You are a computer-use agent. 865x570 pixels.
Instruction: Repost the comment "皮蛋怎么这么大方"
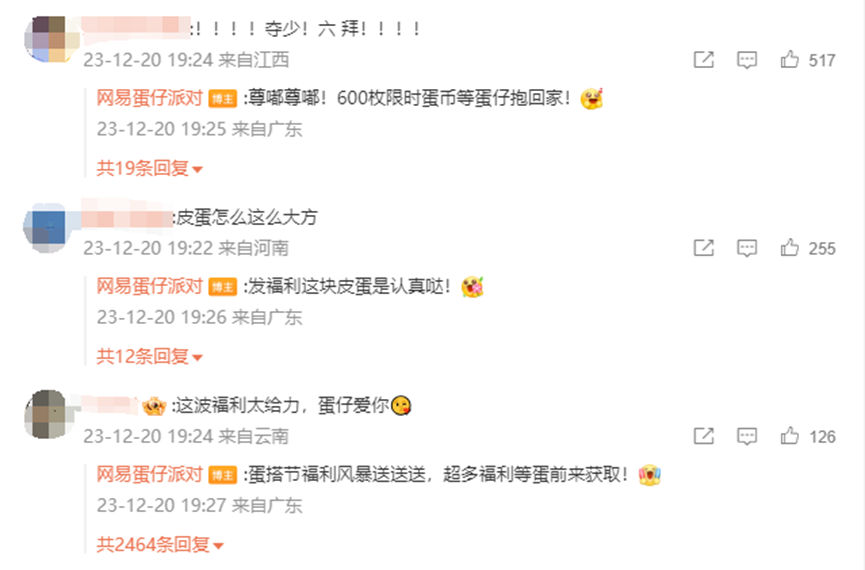[x=704, y=248]
